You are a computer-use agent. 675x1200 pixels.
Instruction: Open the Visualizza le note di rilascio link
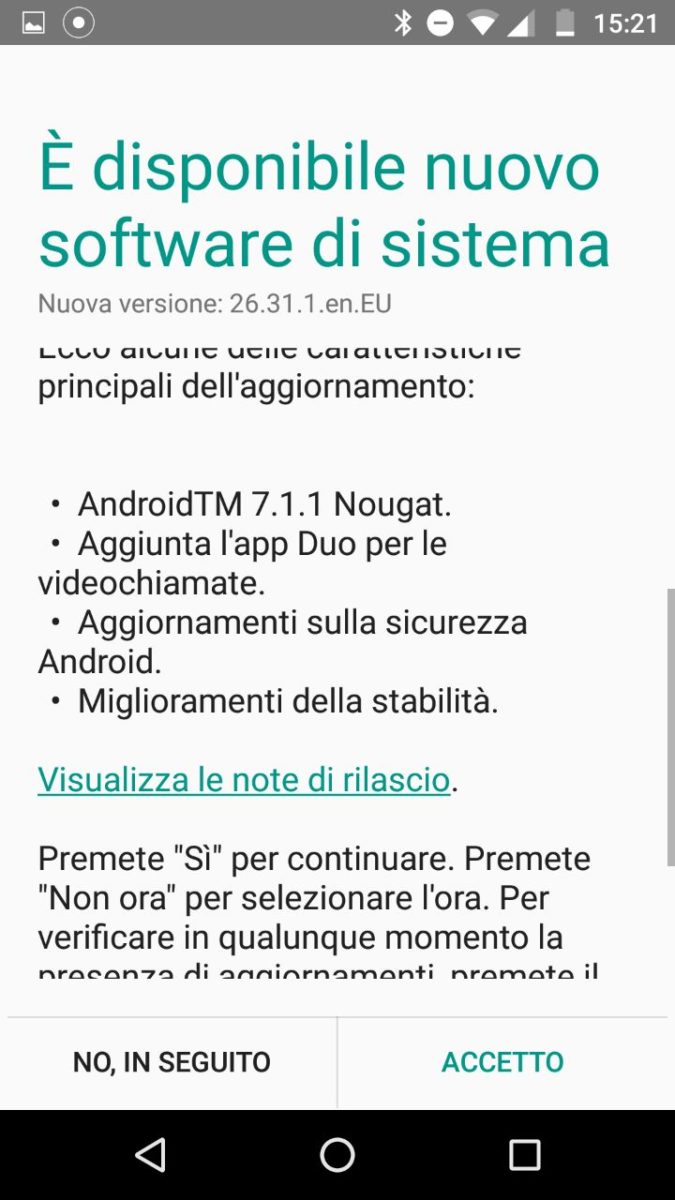pyautogui.click(x=244, y=779)
